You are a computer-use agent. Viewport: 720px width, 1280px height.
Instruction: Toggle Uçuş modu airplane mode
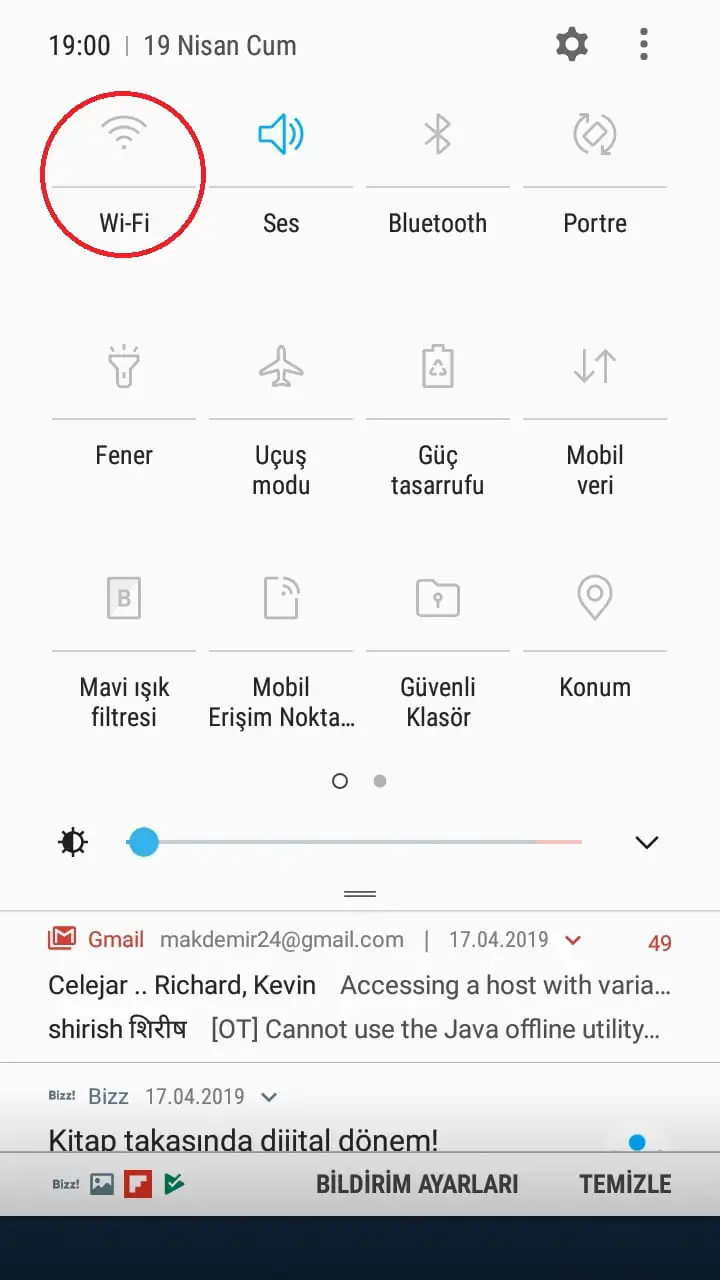(280, 368)
